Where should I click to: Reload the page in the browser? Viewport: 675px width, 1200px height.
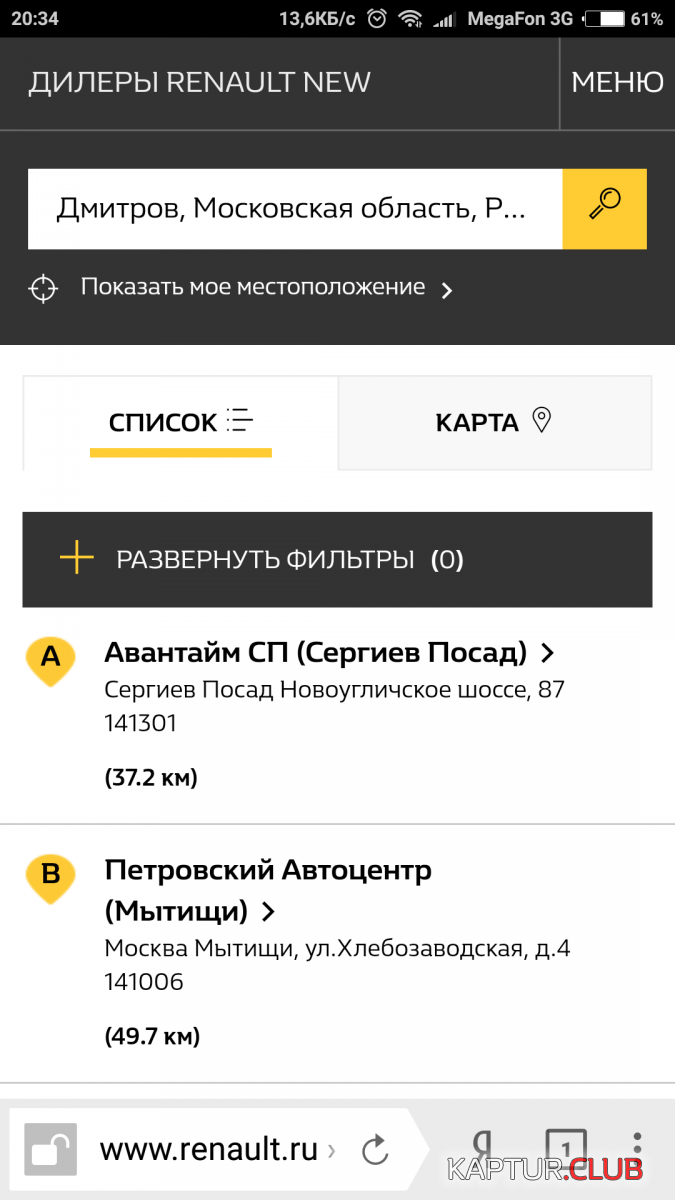click(375, 1150)
